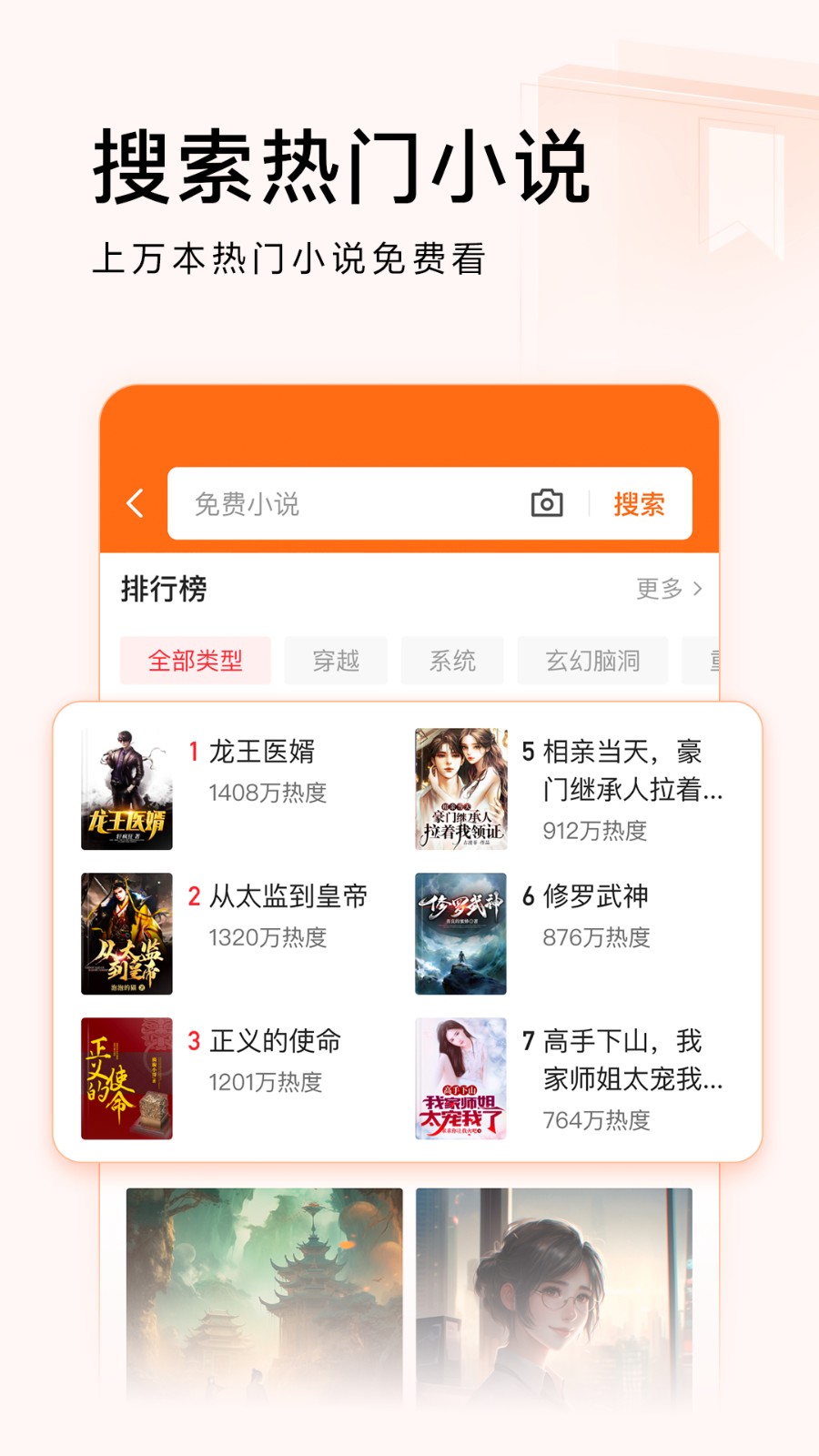This screenshot has width=819, height=1456.
Task: Tap the camera icon in the search bar
Action: click(545, 503)
